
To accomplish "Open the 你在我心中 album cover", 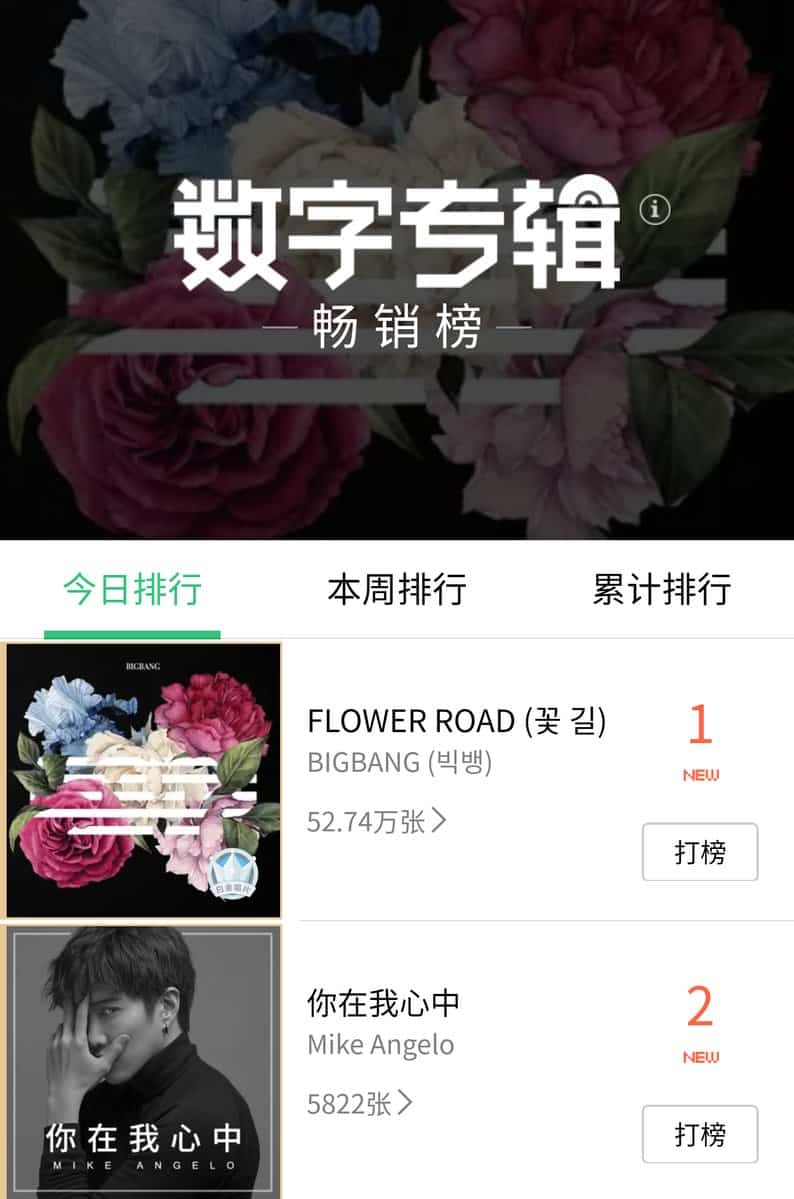I will click(x=144, y=1062).
